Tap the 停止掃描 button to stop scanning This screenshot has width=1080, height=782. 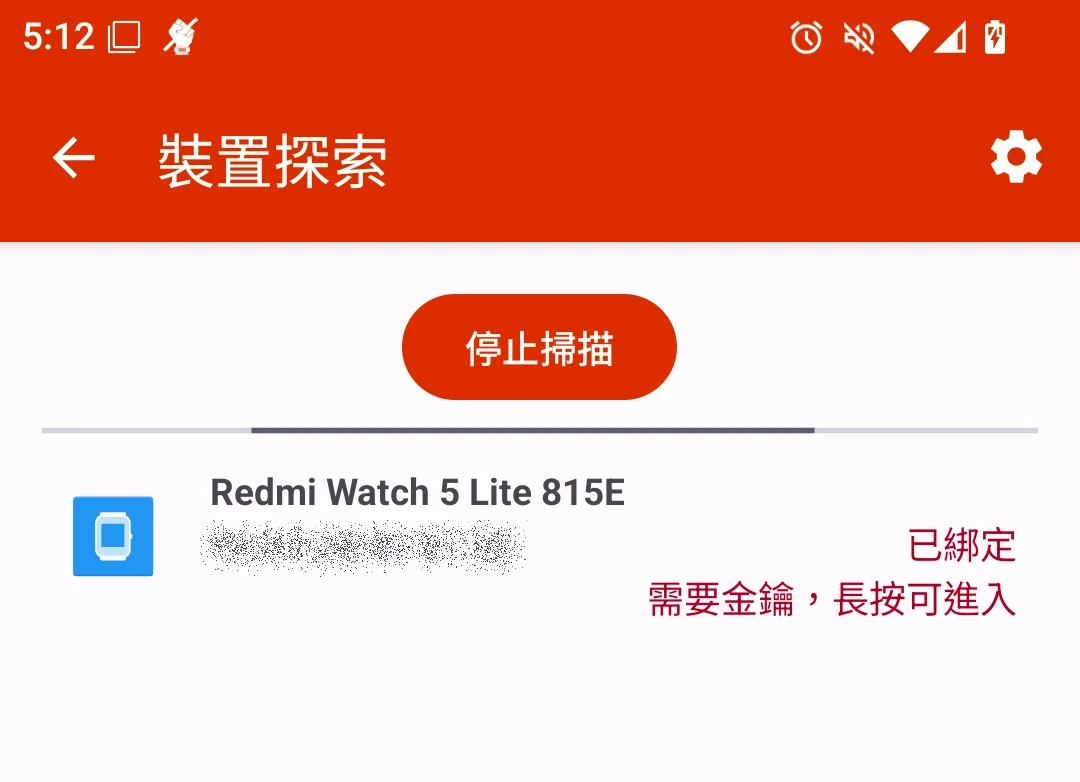click(x=539, y=348)
